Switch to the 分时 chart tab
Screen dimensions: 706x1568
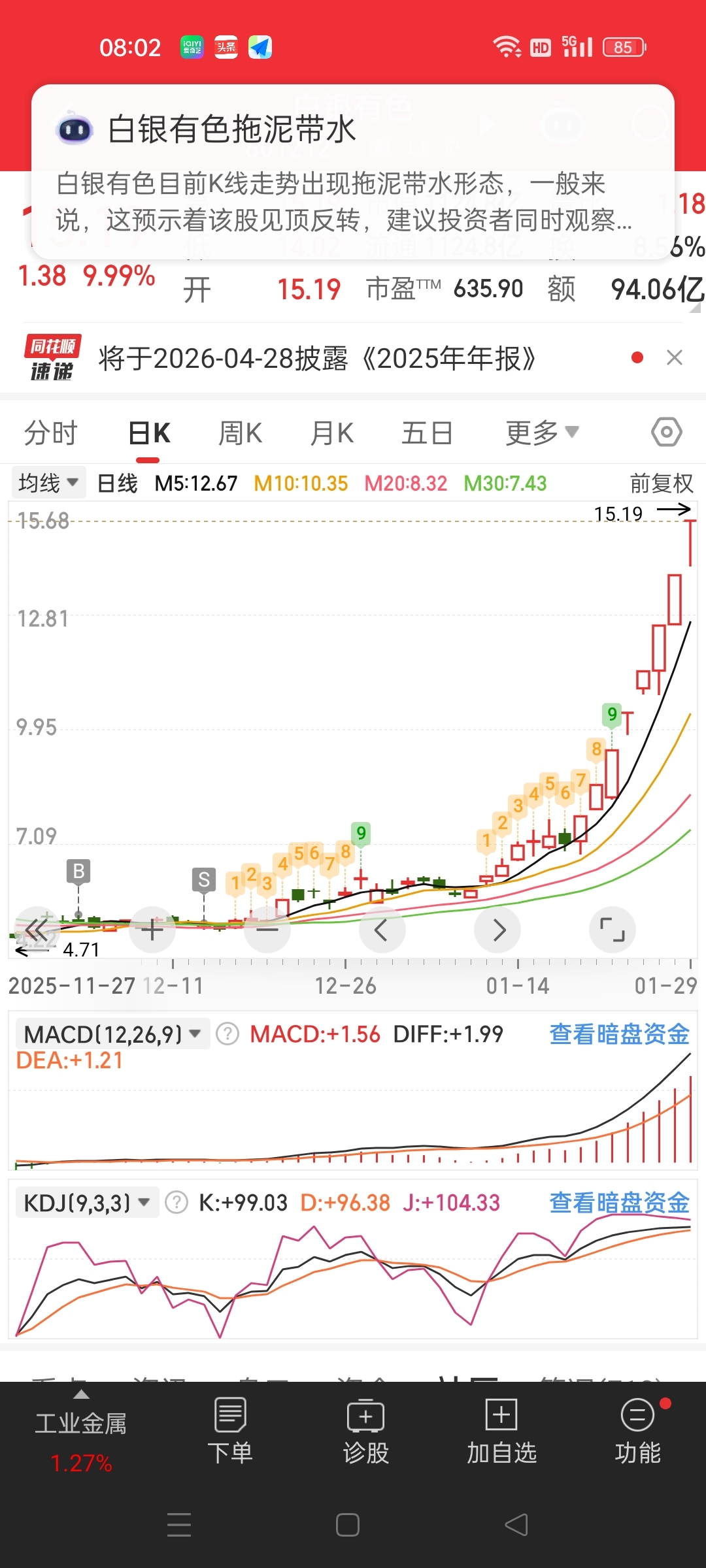click(x=50, y=433)
